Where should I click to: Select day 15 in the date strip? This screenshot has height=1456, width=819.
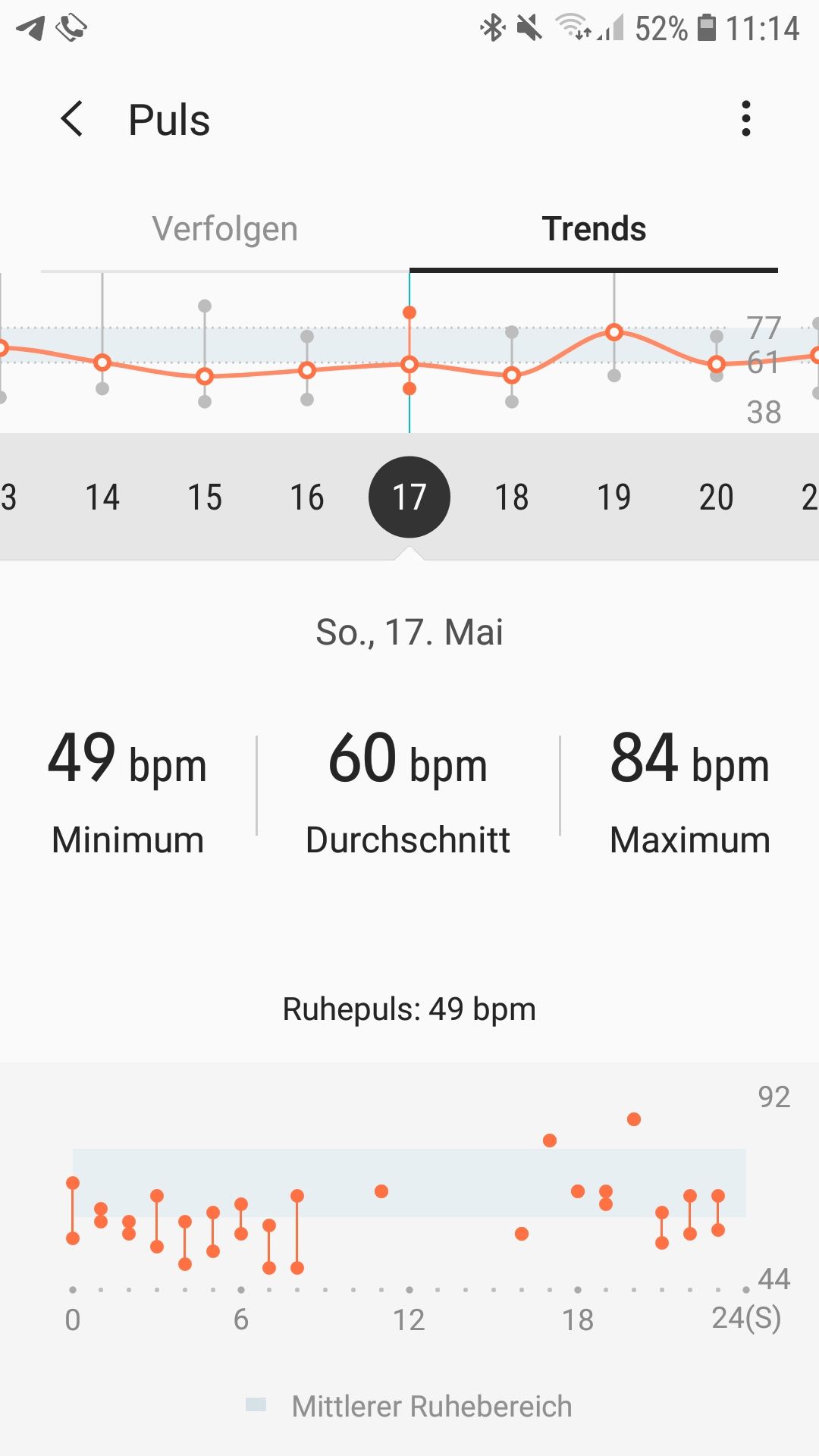[205, 497]
